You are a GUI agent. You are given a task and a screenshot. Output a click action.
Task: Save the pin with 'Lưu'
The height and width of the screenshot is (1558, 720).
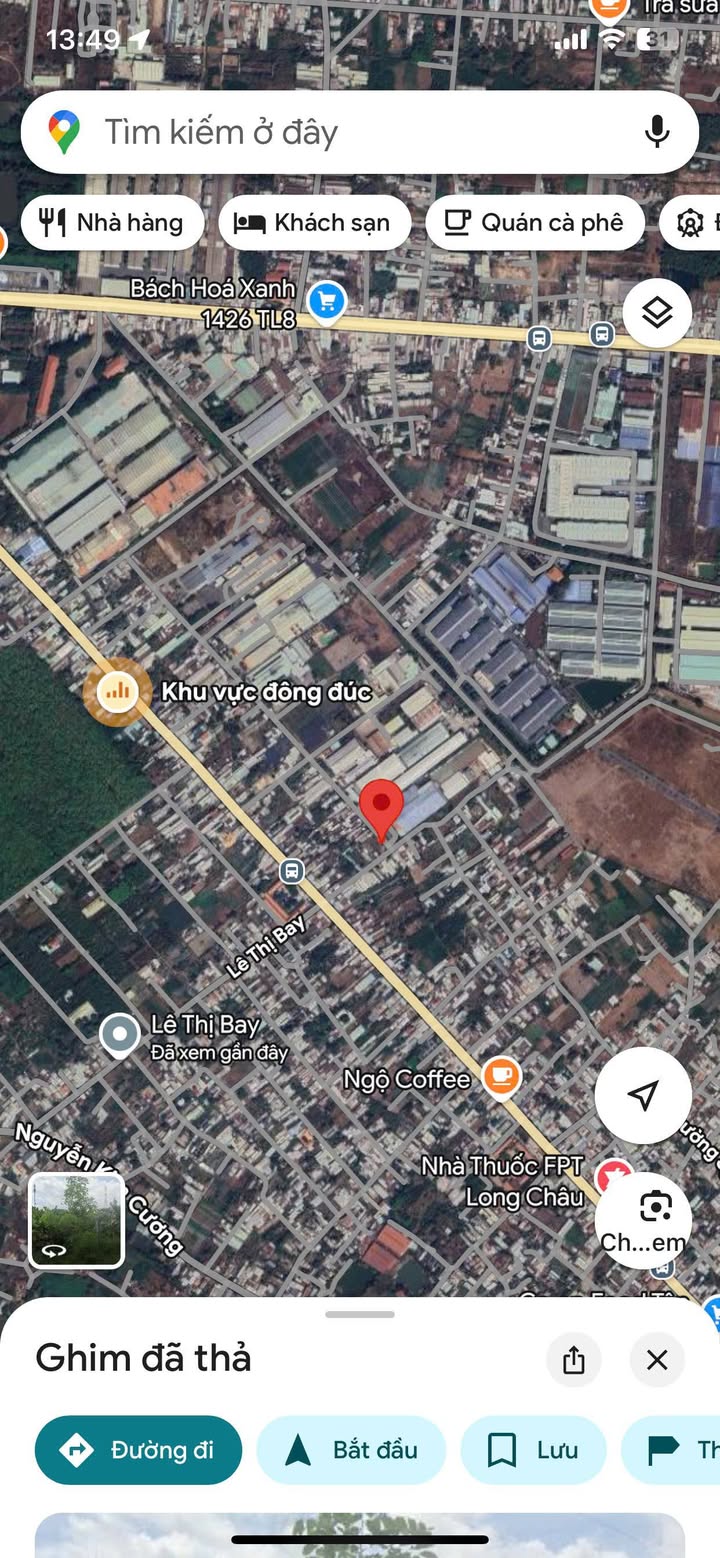[x=533, y=1450]
